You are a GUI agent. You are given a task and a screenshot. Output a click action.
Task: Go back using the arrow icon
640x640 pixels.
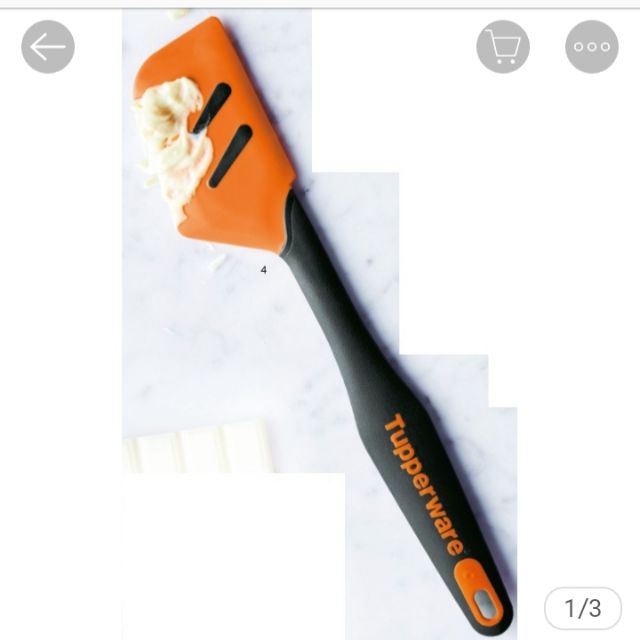coord(48,46)
